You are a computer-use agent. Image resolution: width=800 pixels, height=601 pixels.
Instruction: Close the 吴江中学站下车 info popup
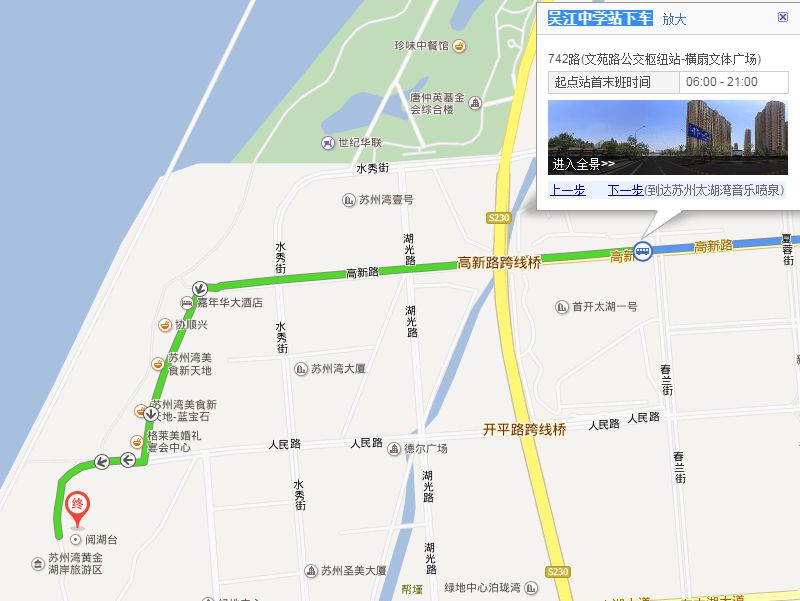(x=782, y=17)
